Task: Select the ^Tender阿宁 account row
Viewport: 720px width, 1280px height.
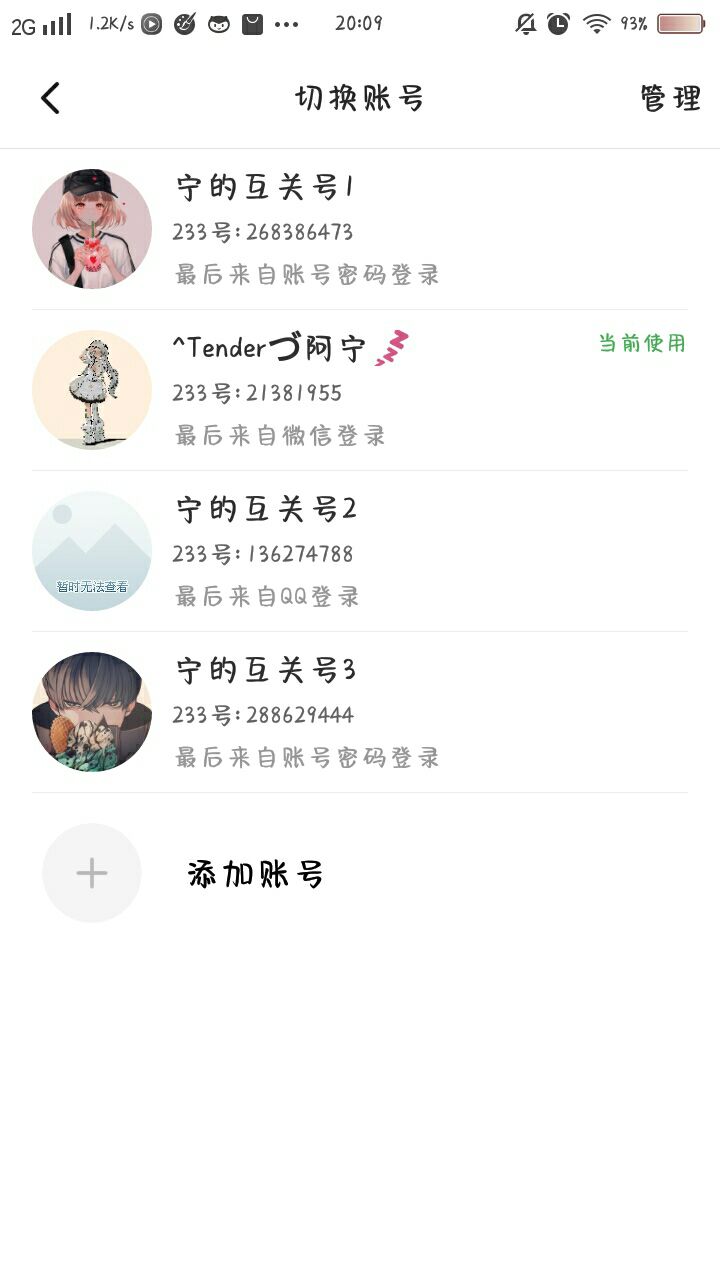Action: point(360,391)
